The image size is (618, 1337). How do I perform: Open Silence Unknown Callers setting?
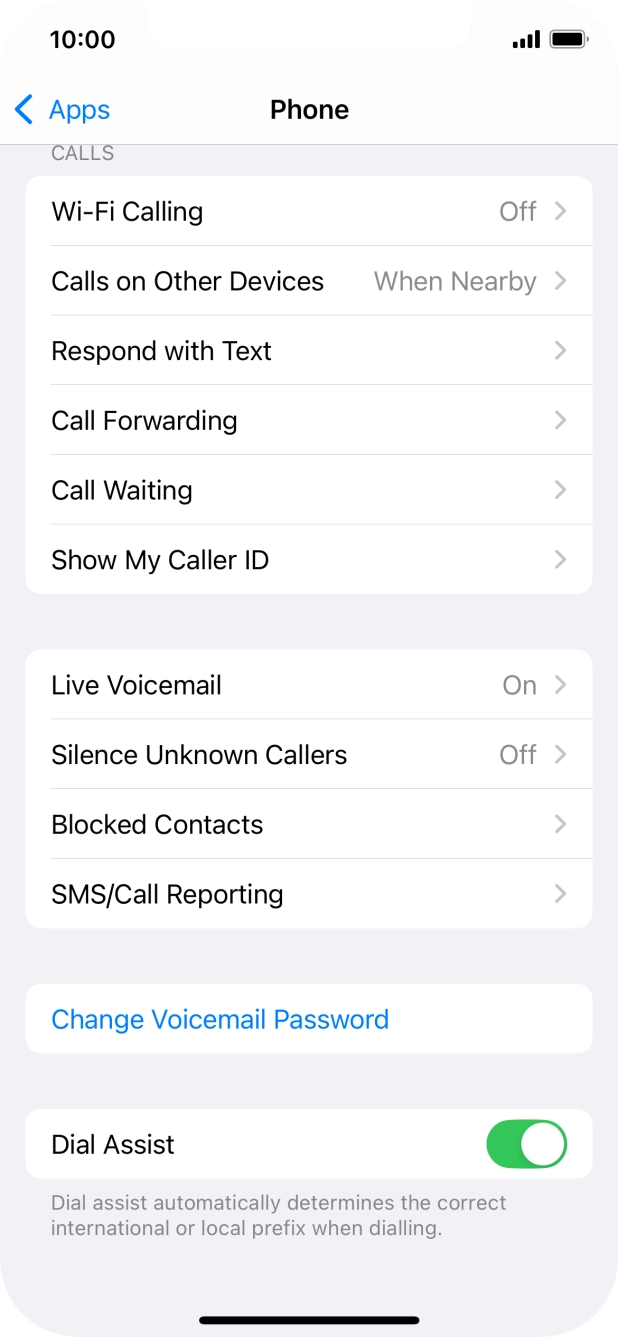tap(308, 755)
